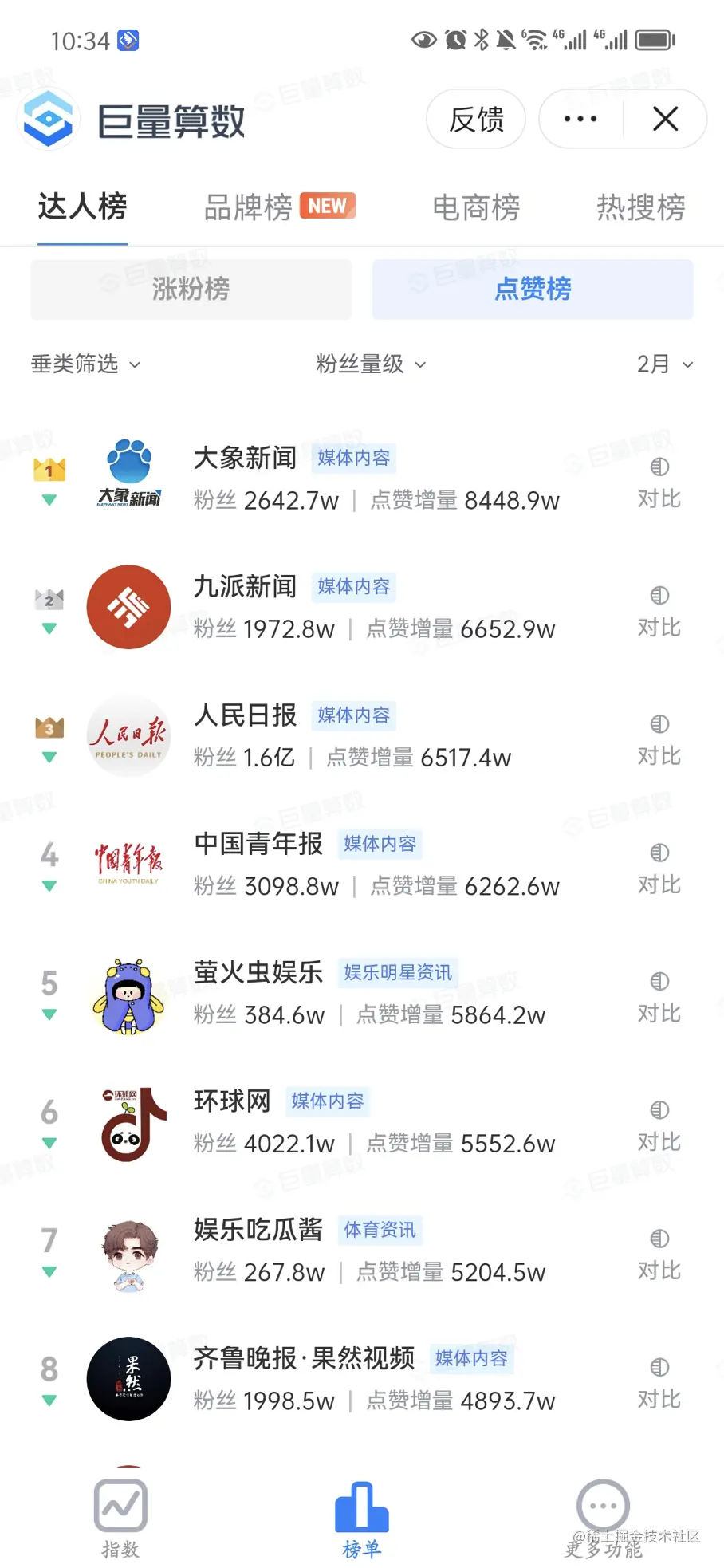The height and width of the screenshot is (1568, 724).
Task: Go to the 指数 bottom tab
Action: (x=120, y=1519)
